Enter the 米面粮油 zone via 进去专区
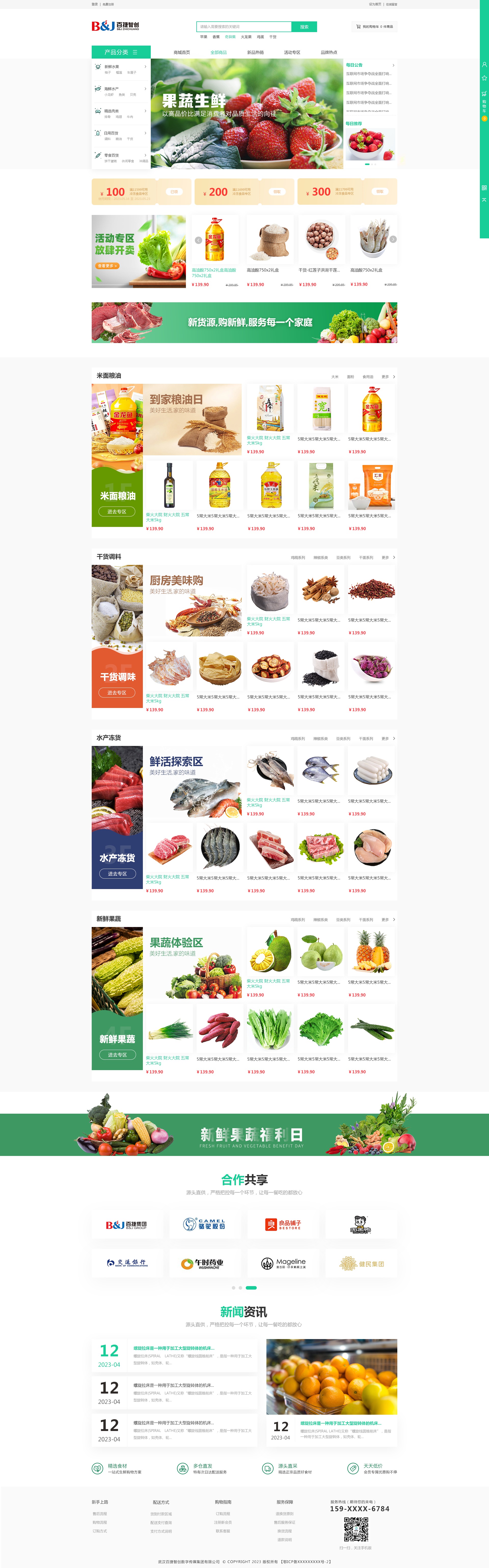The width and height of the screenshot is (489, 1568). pos(117,512)
